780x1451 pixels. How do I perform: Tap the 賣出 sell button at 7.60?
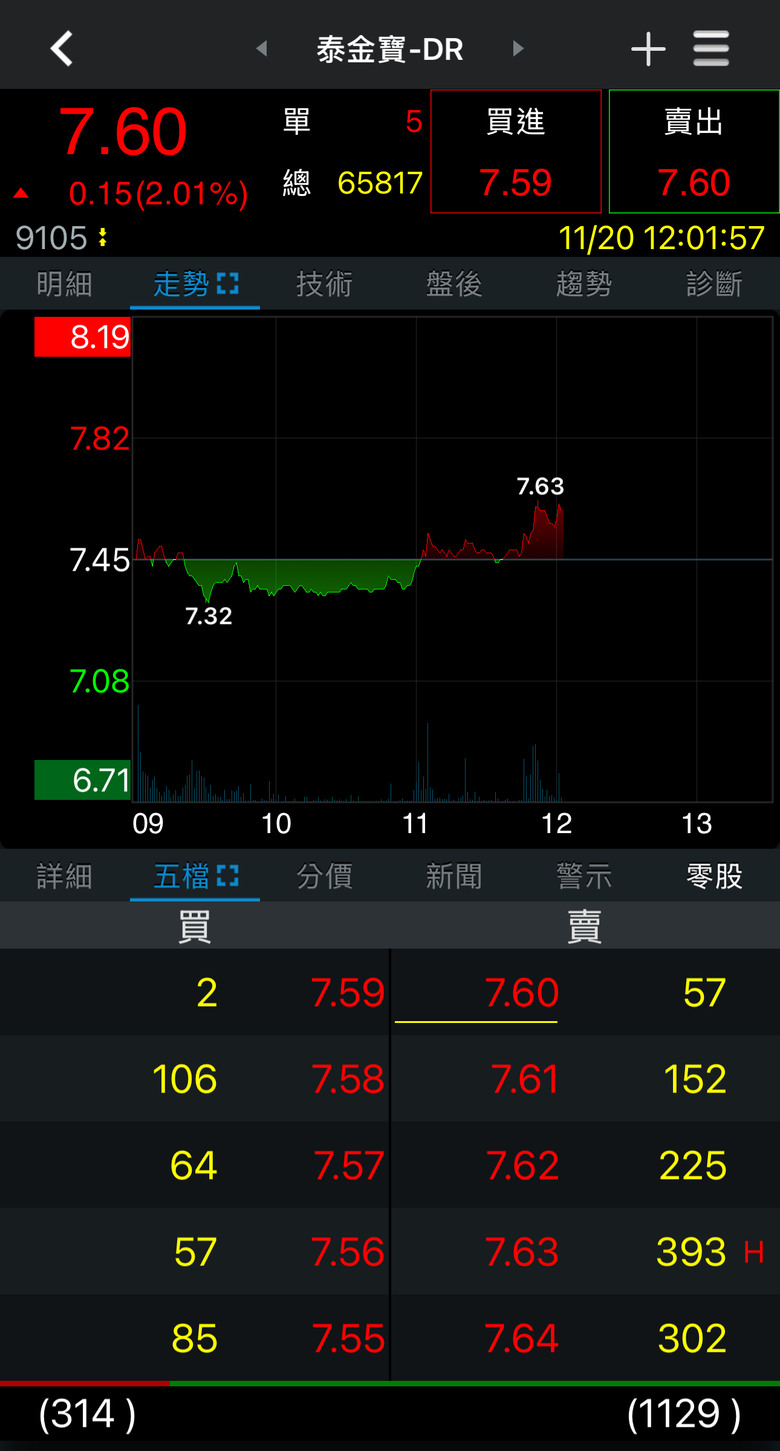tap(694, 152)
